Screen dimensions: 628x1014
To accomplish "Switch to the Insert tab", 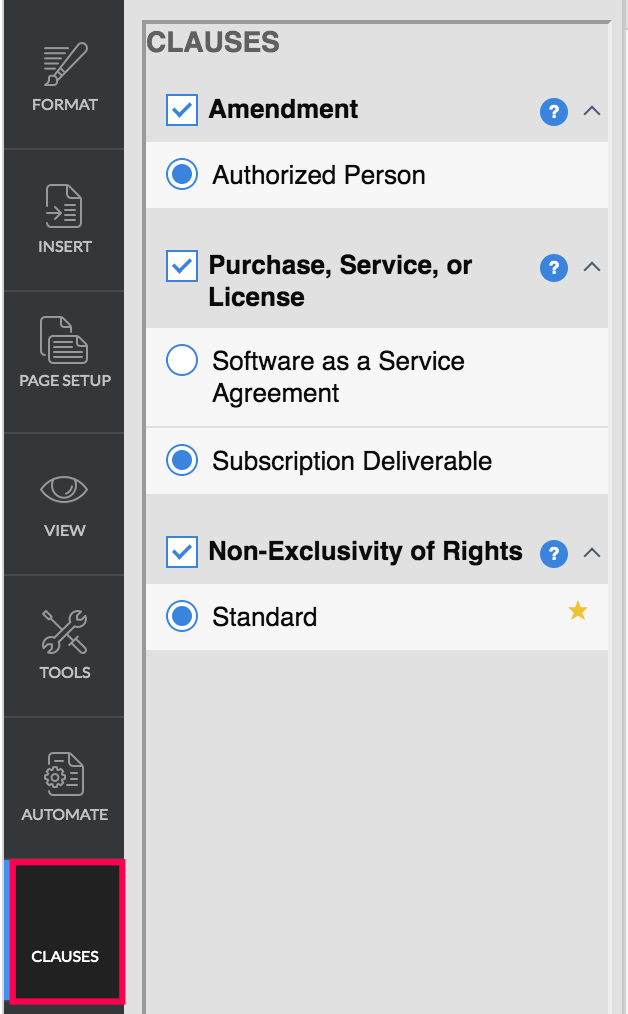I will (x=64, y=220).
